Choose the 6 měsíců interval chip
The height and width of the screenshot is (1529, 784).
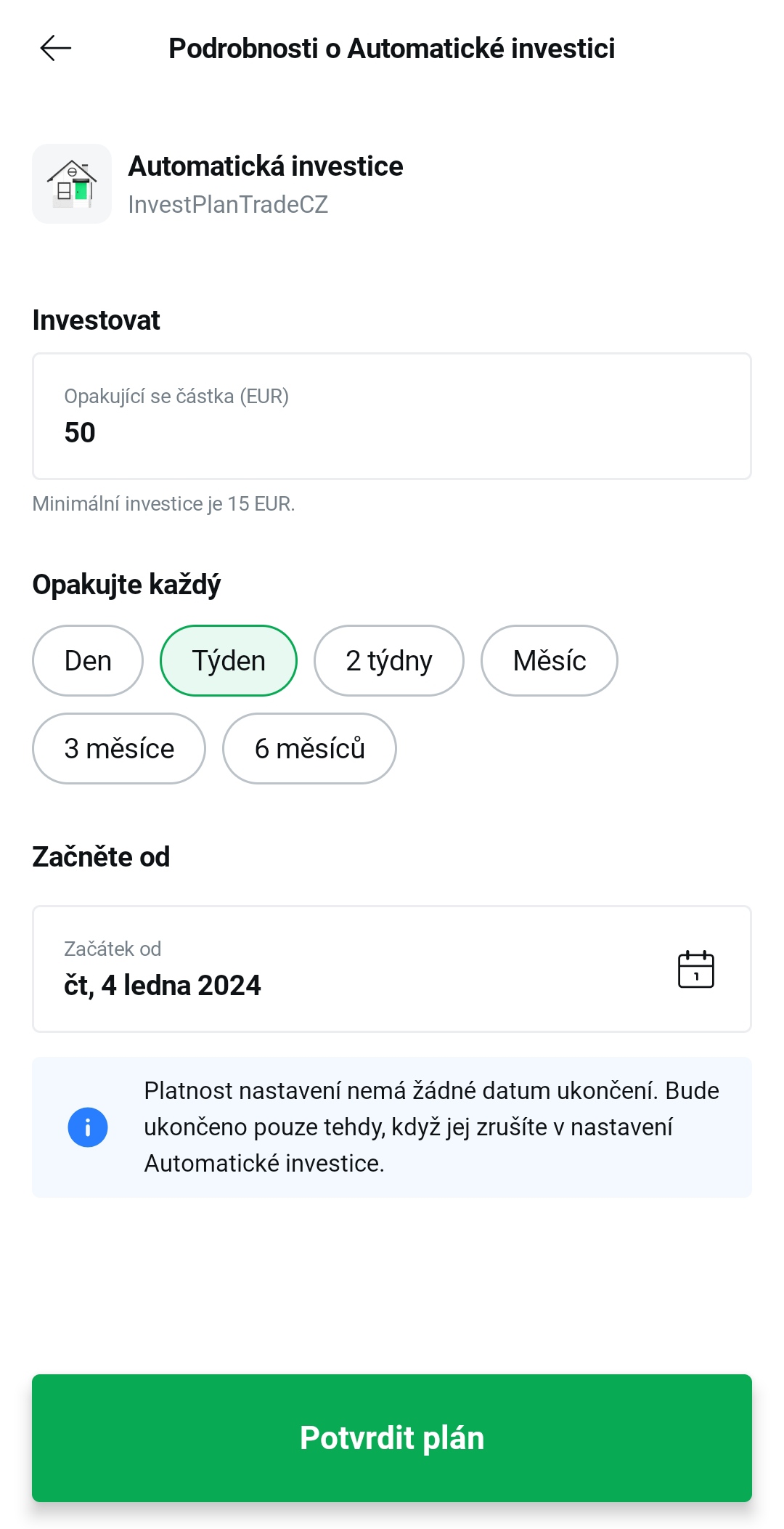tap(309, 749)
